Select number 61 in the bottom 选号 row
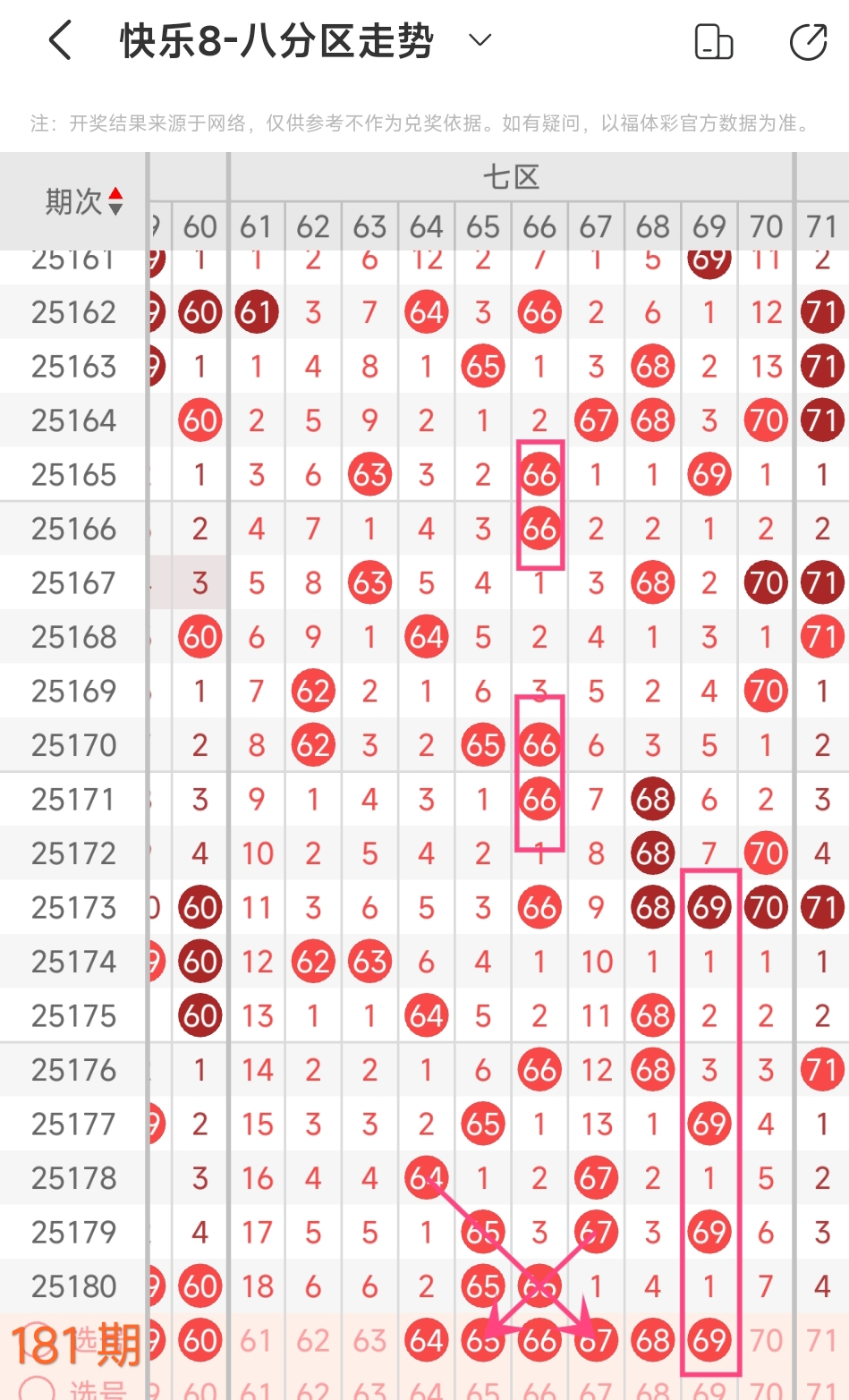 point(256,1341)
